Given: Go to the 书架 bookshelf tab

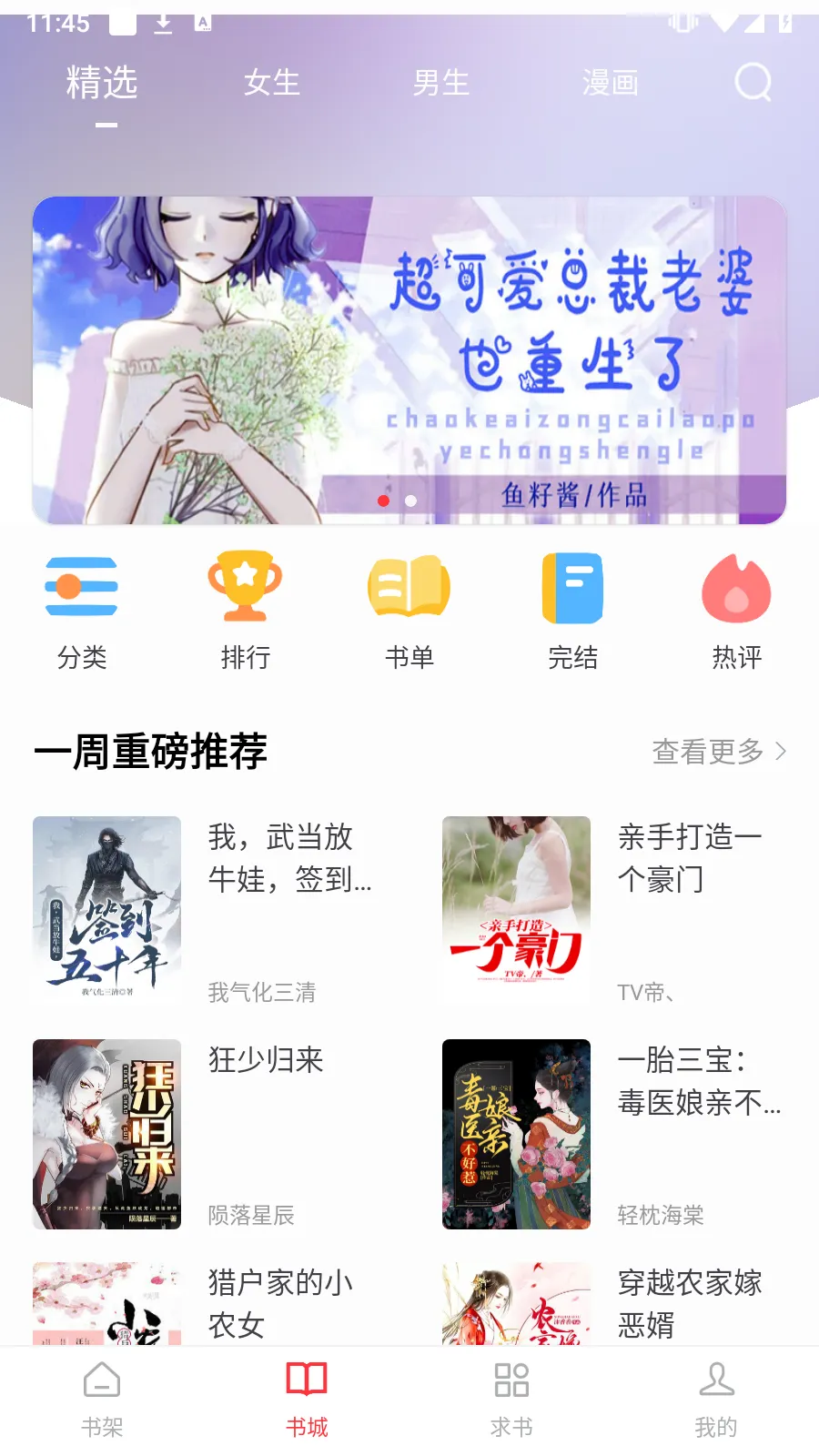Looking at the screenshot, I should 102,1400.
